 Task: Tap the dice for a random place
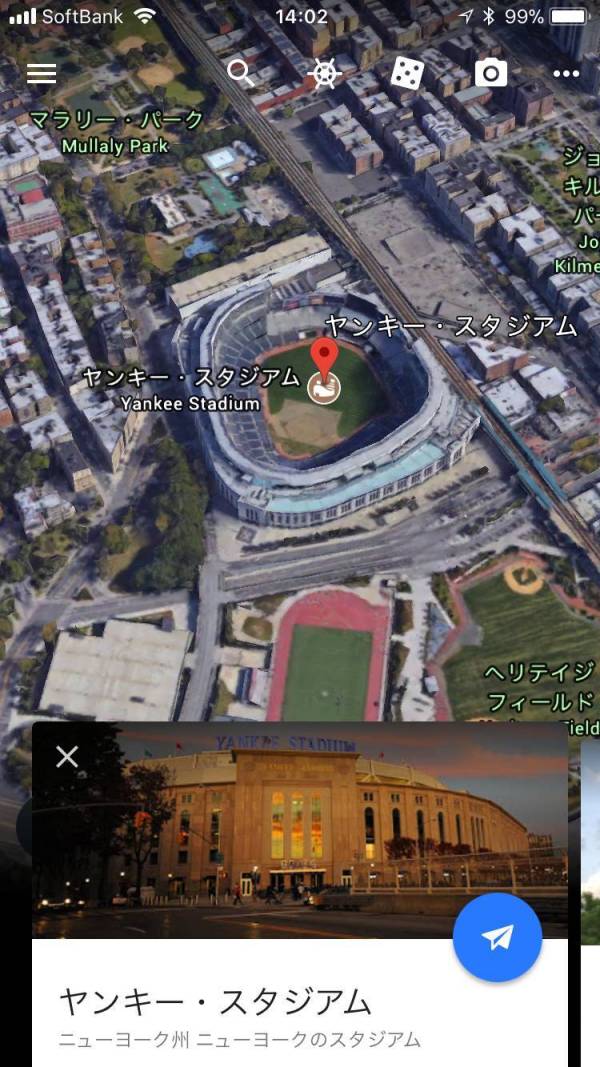[407, 72]
